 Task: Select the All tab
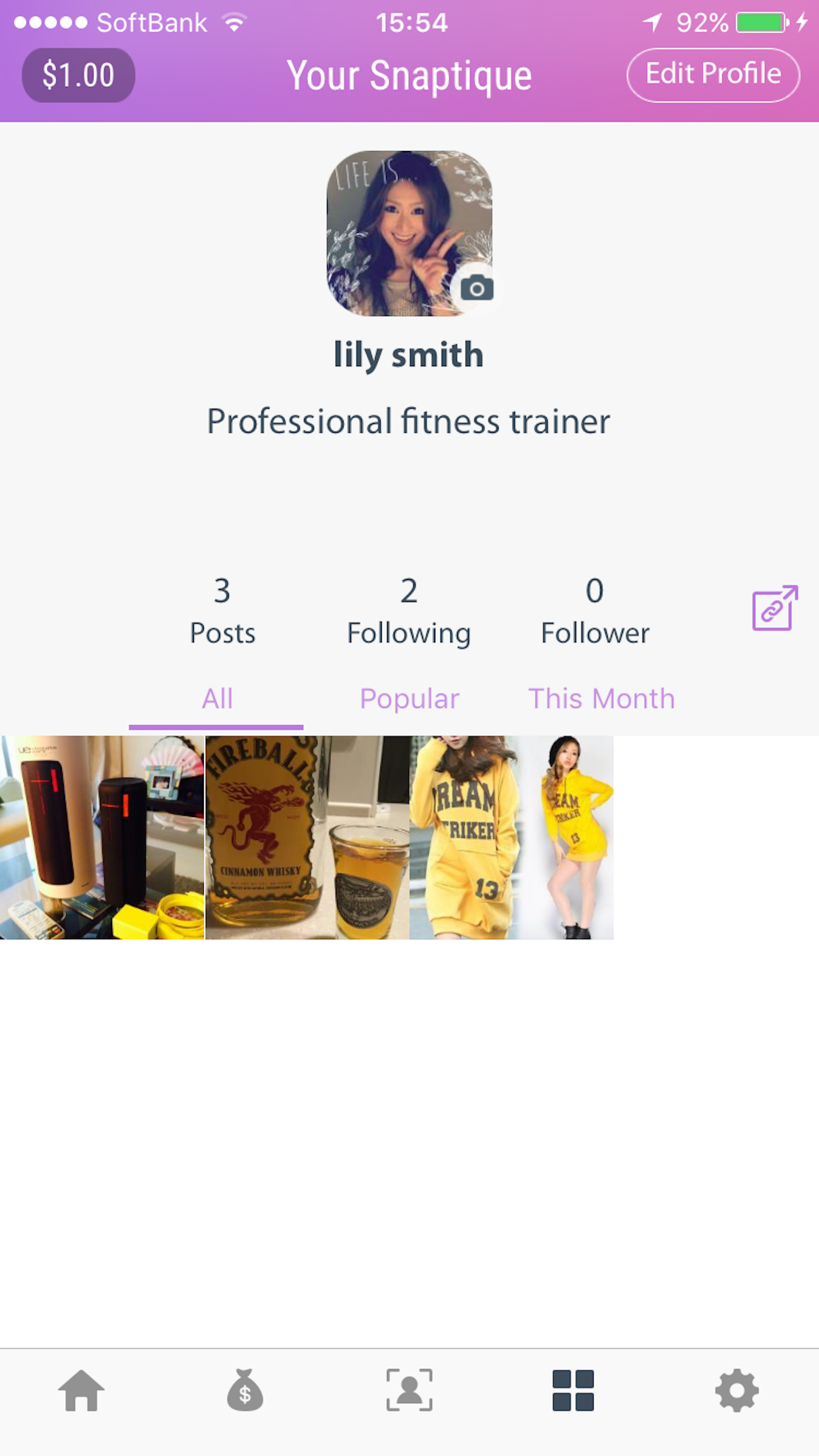217,699
